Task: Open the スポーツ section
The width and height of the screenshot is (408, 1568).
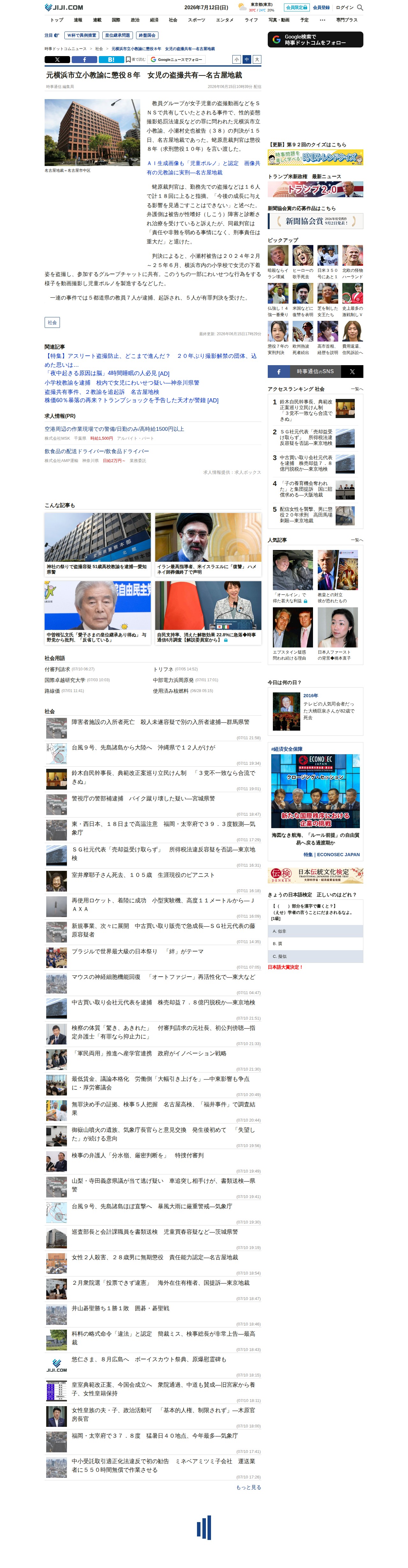Action: pyautogui.click(x=196, y=20)
